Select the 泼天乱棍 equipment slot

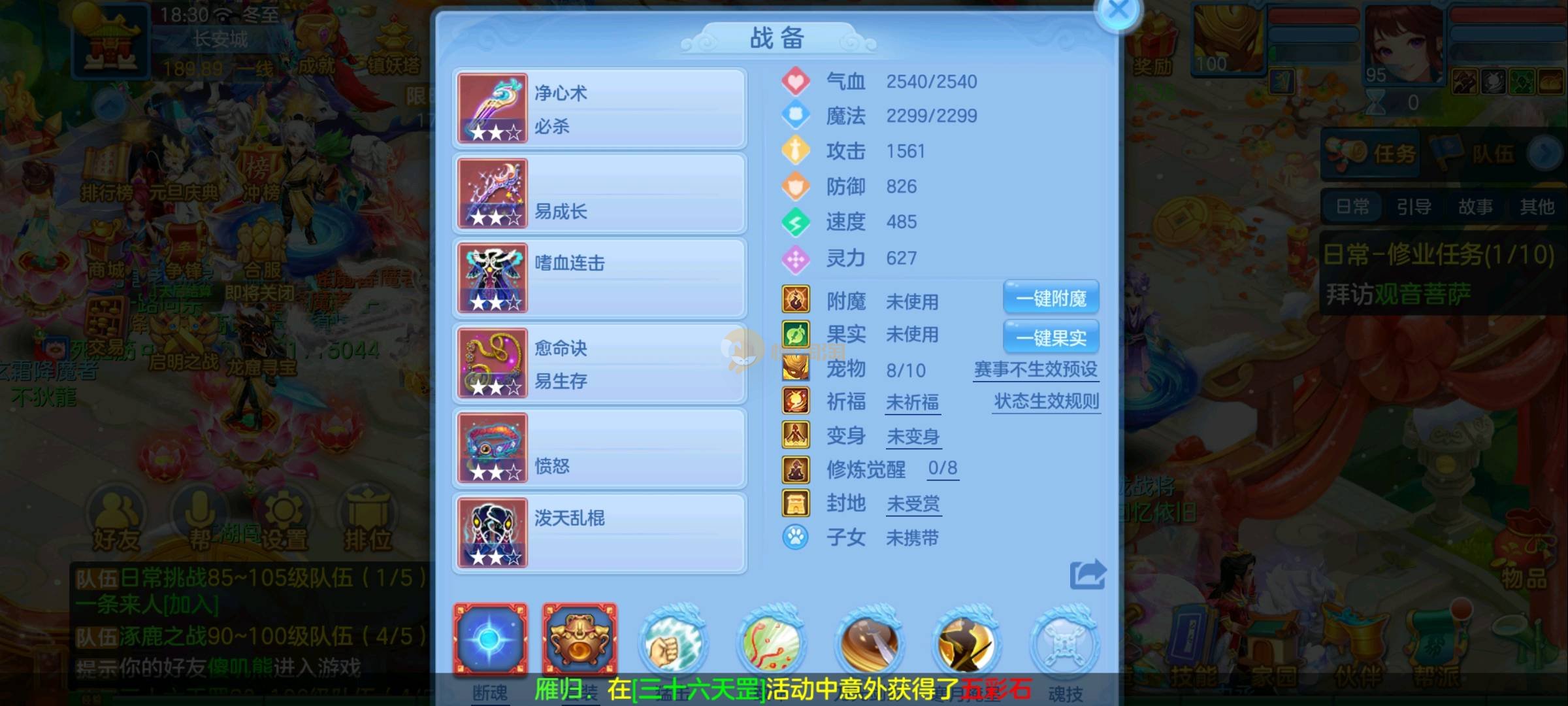600,533
